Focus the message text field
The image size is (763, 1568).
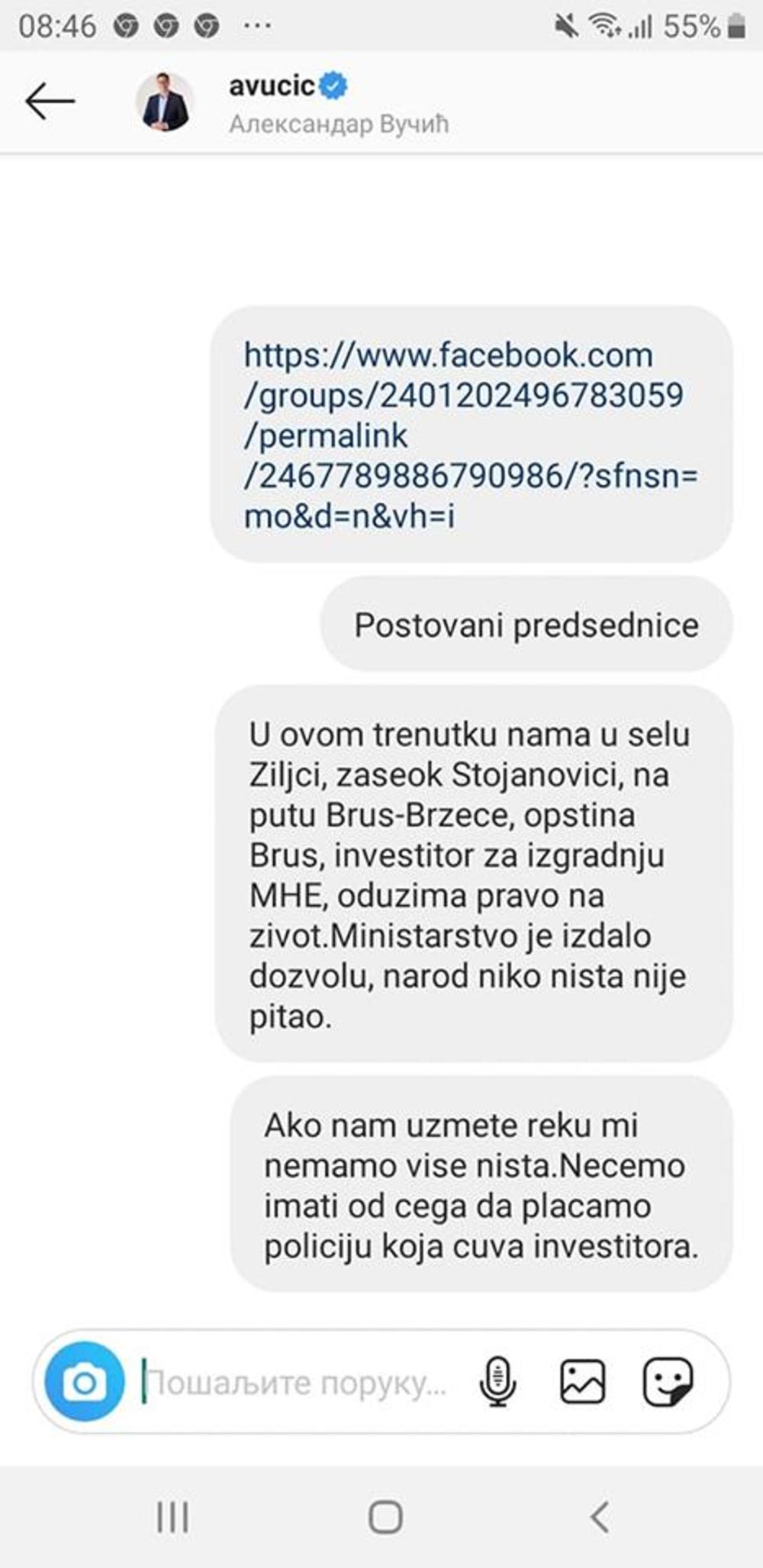click(x=298, y=1382)
